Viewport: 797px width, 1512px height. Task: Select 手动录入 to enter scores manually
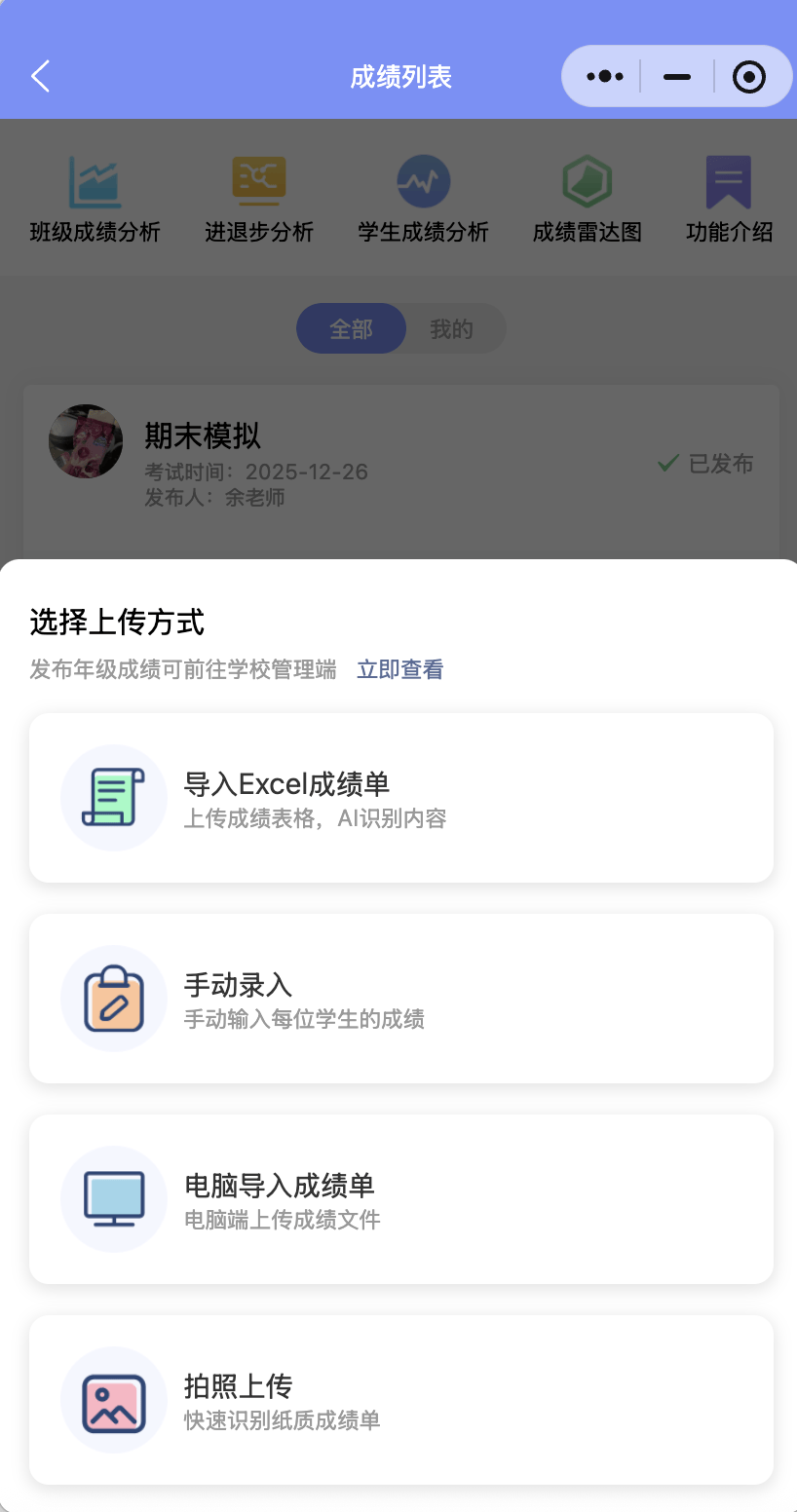(x=401, y=999)
